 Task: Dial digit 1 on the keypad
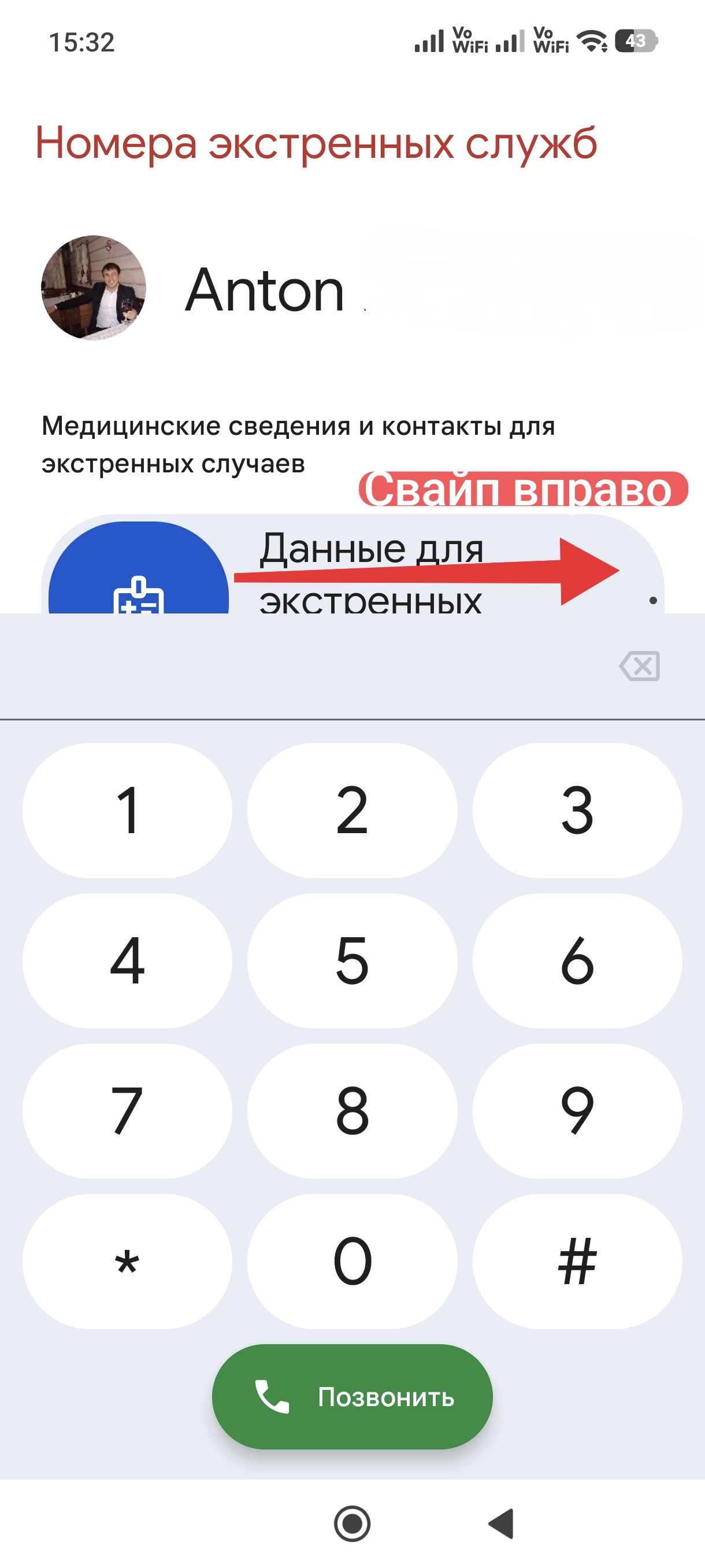127,810
